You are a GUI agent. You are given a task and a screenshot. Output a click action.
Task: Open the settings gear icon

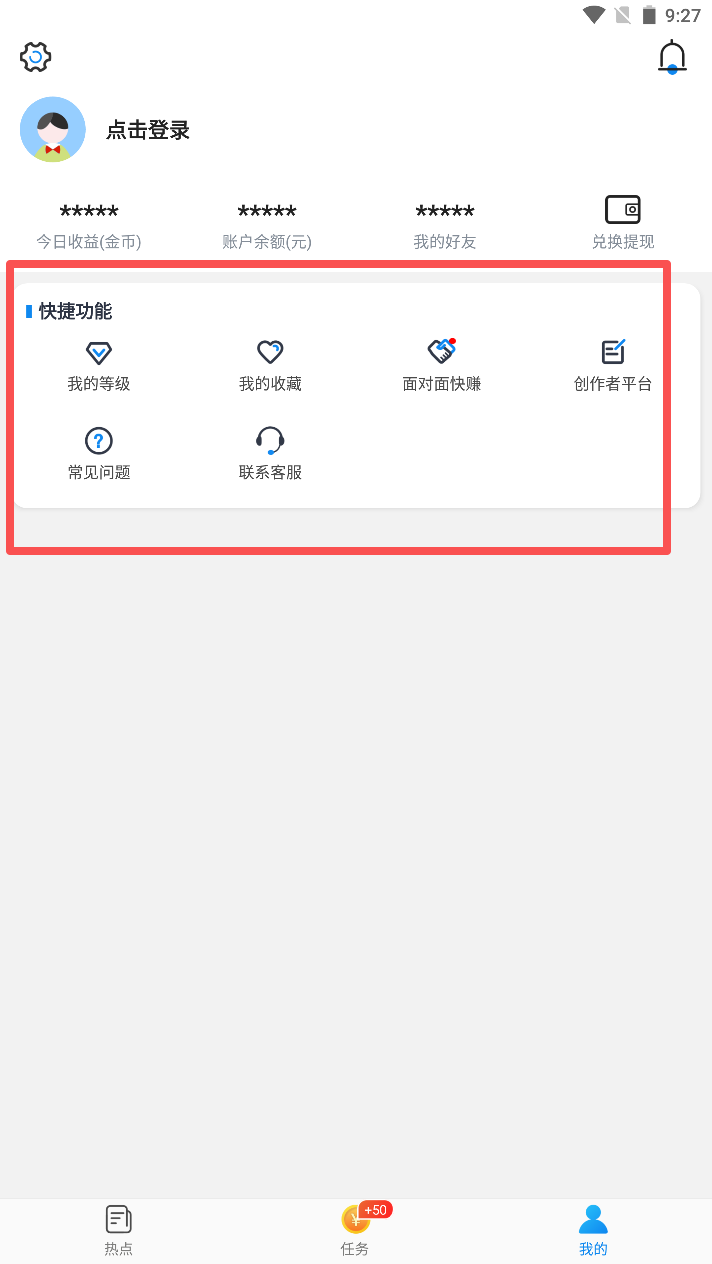[x=36, y=57]
